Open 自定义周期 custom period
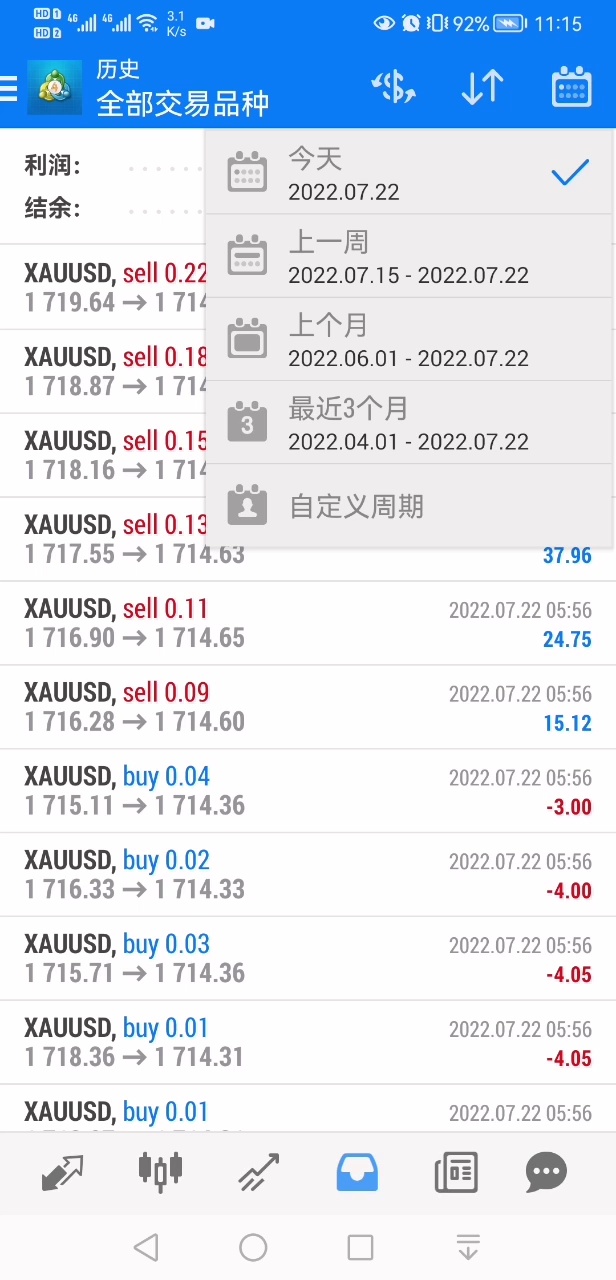This screenshot has height=1280, width=616. click(x=408, y=506)
